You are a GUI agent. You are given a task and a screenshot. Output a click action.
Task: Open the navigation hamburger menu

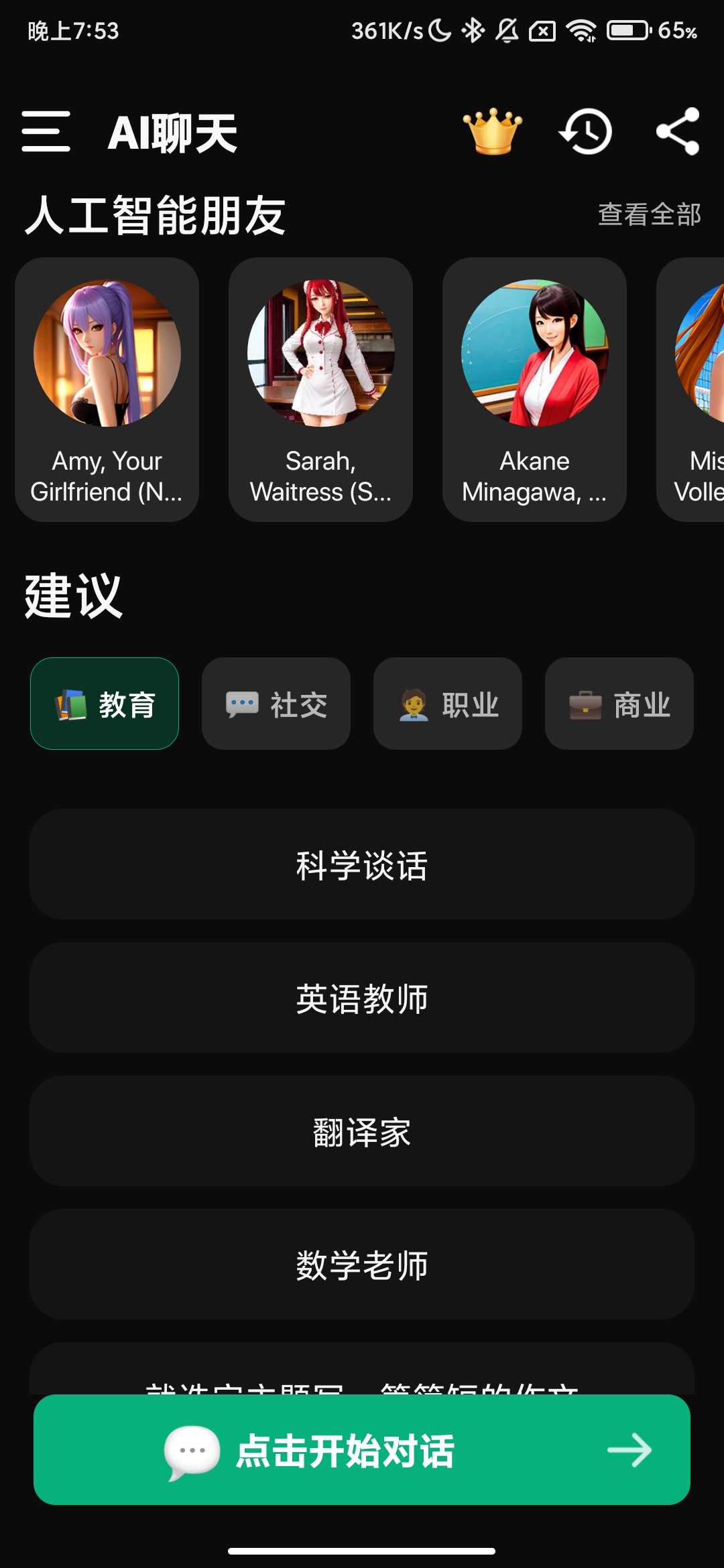(47, 131)
